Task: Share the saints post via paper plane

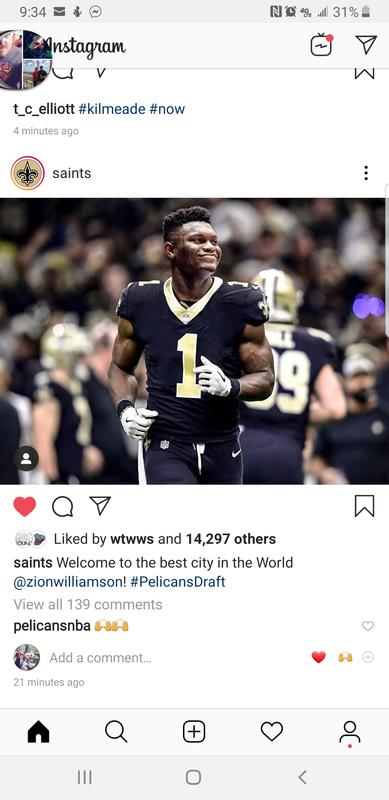Action: (100, 506)
